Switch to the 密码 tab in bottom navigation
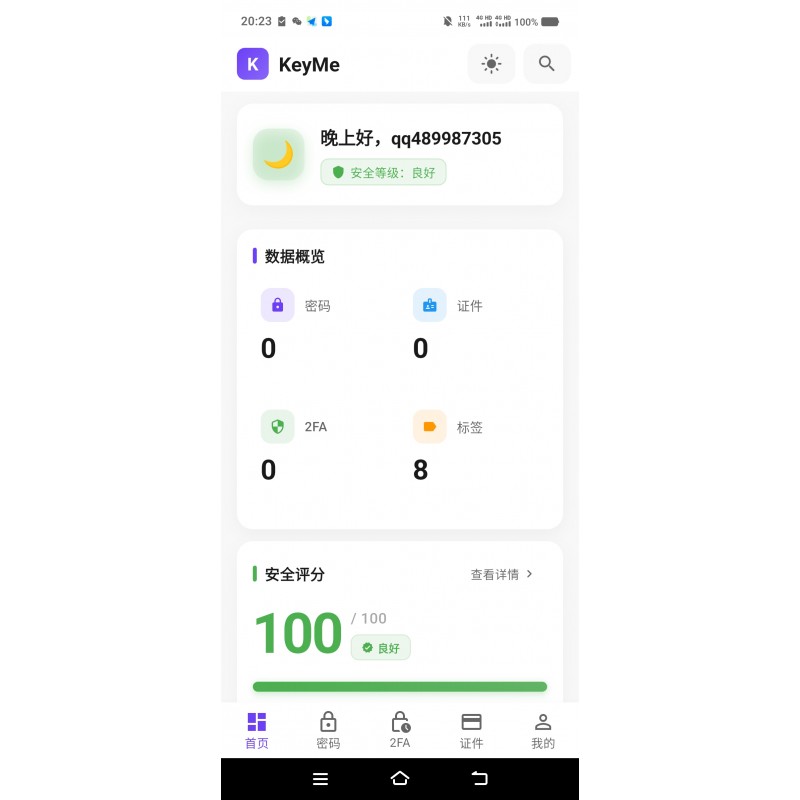 328,731
